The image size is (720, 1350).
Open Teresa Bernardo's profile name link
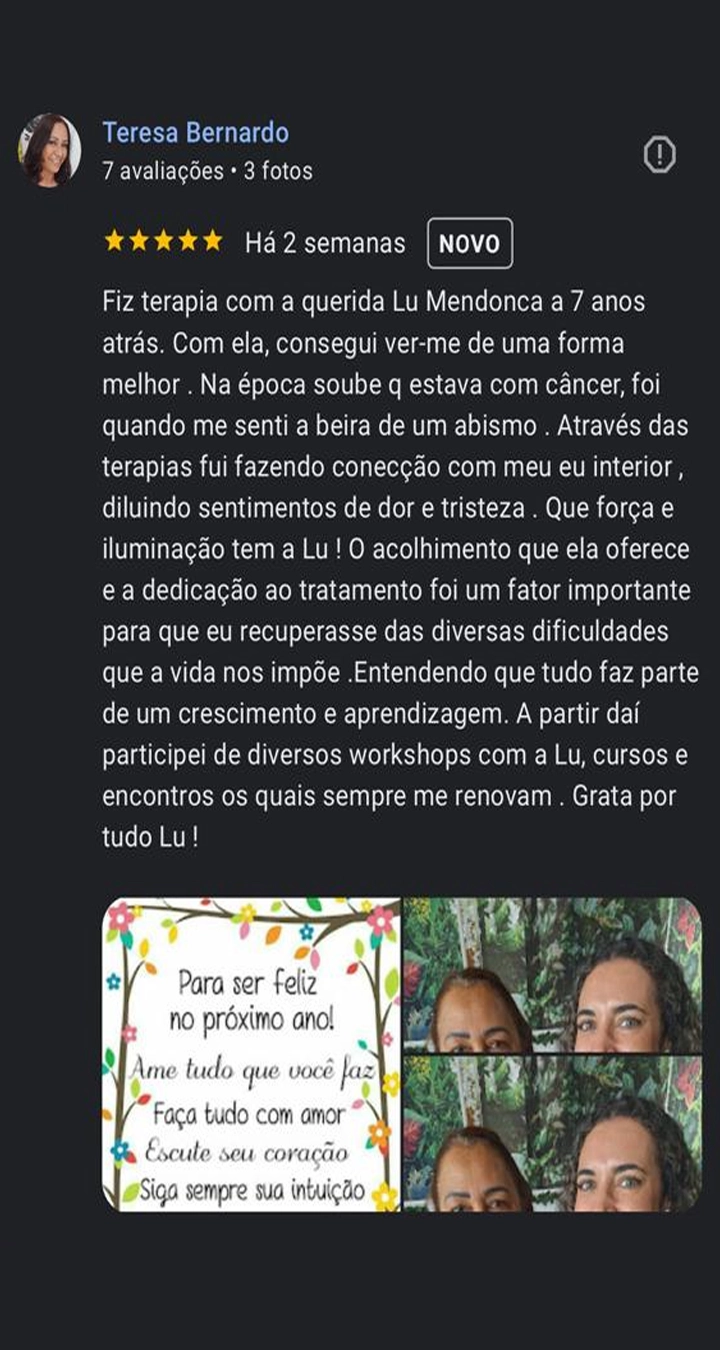click(x=195, y=133)
